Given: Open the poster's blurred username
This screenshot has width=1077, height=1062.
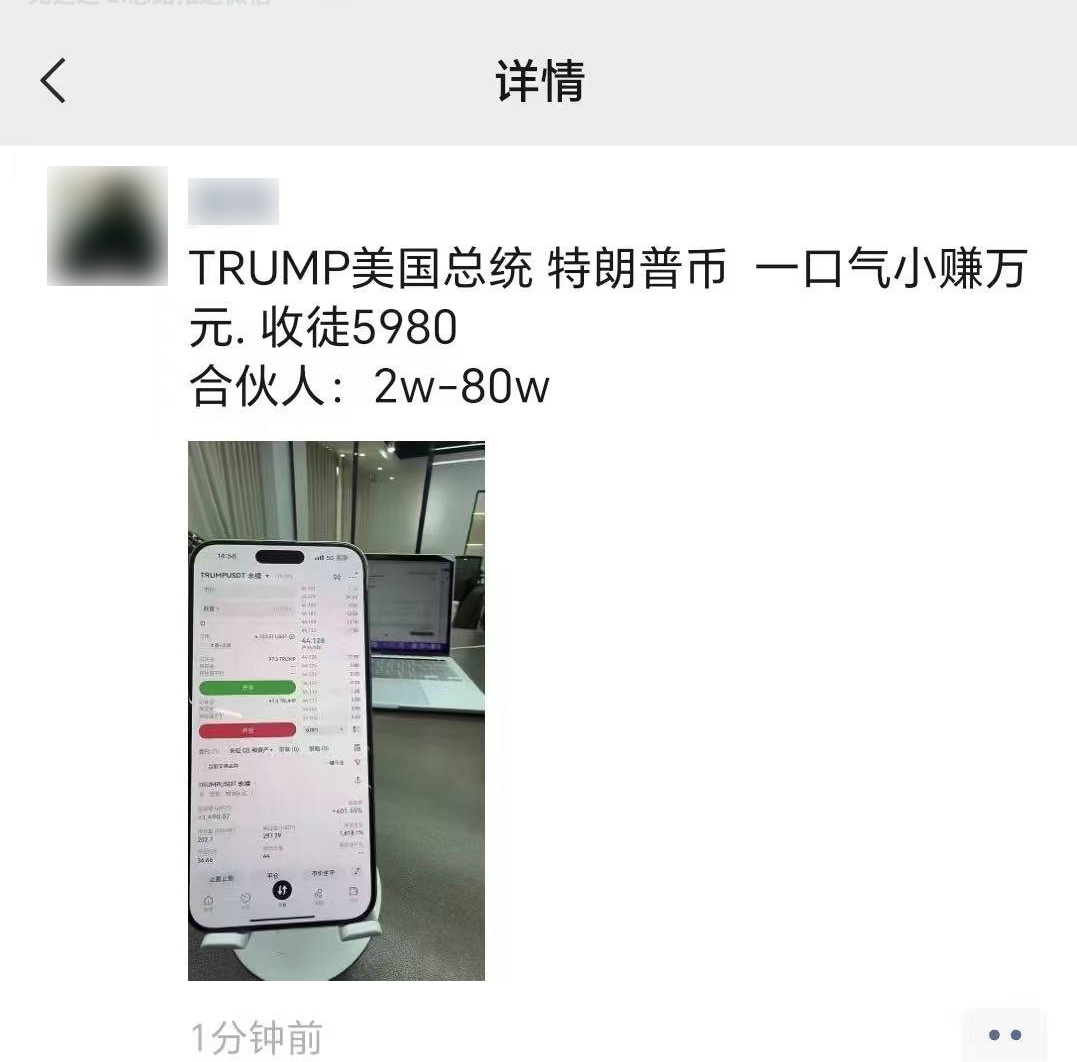Looking at the screenshot, I should point(233,201).
